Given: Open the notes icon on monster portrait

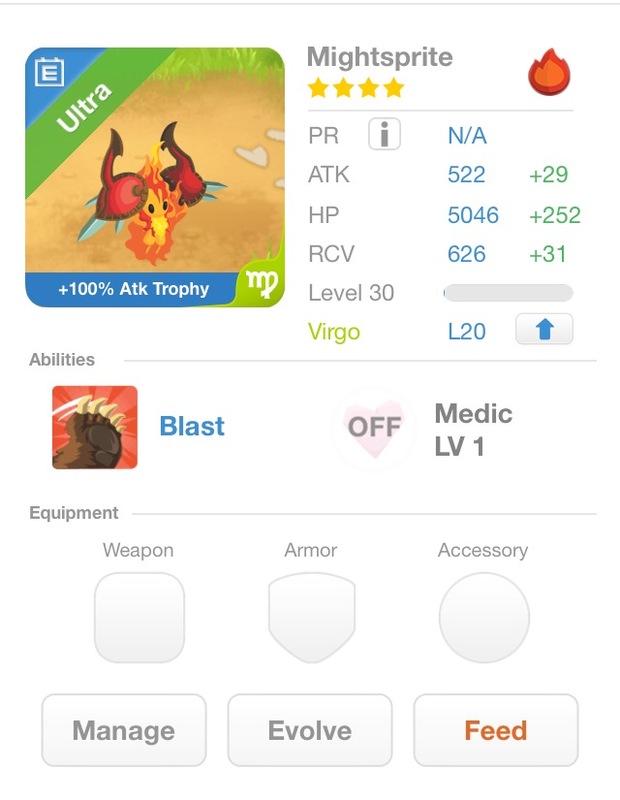Looking at the screenshot, I should [50, 72].
